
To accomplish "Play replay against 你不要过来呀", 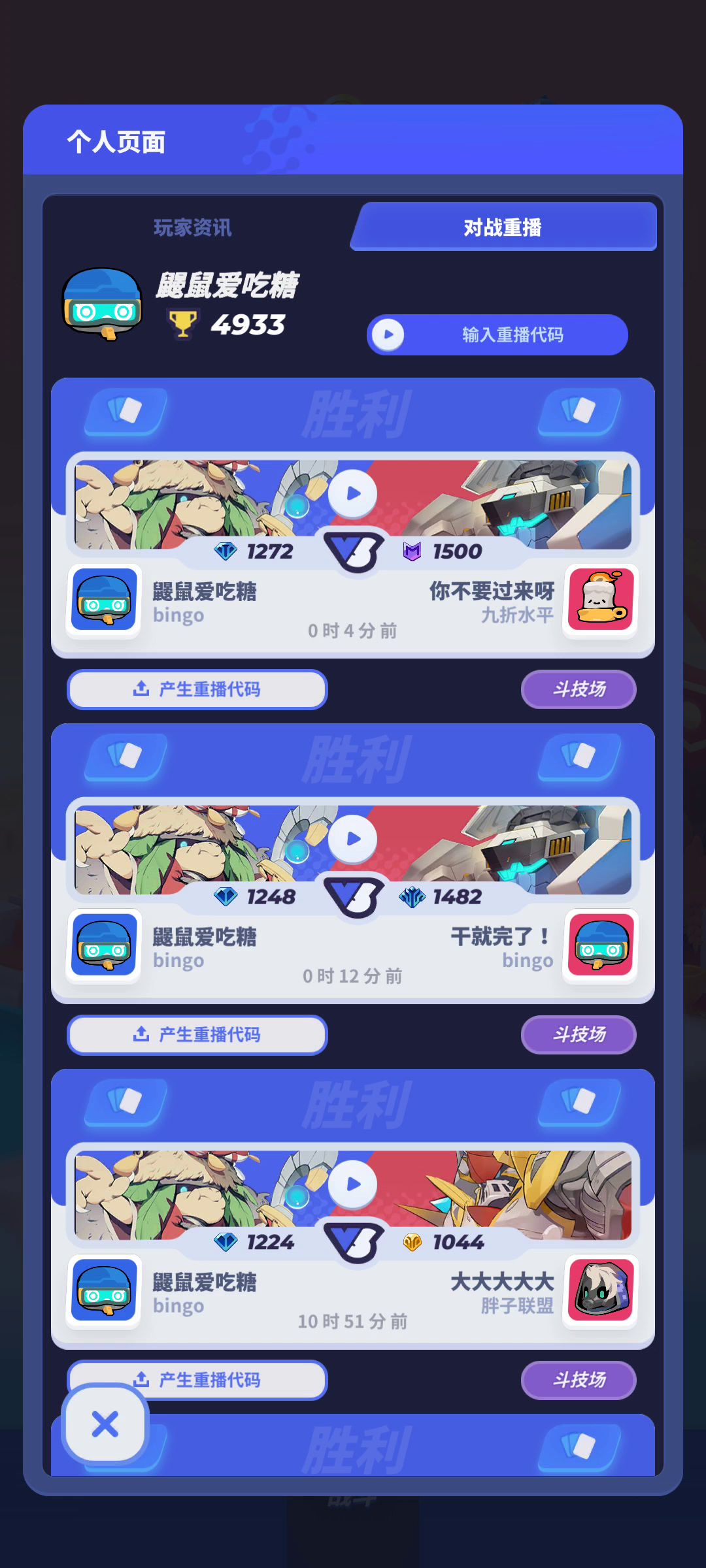I will [353, 493].
